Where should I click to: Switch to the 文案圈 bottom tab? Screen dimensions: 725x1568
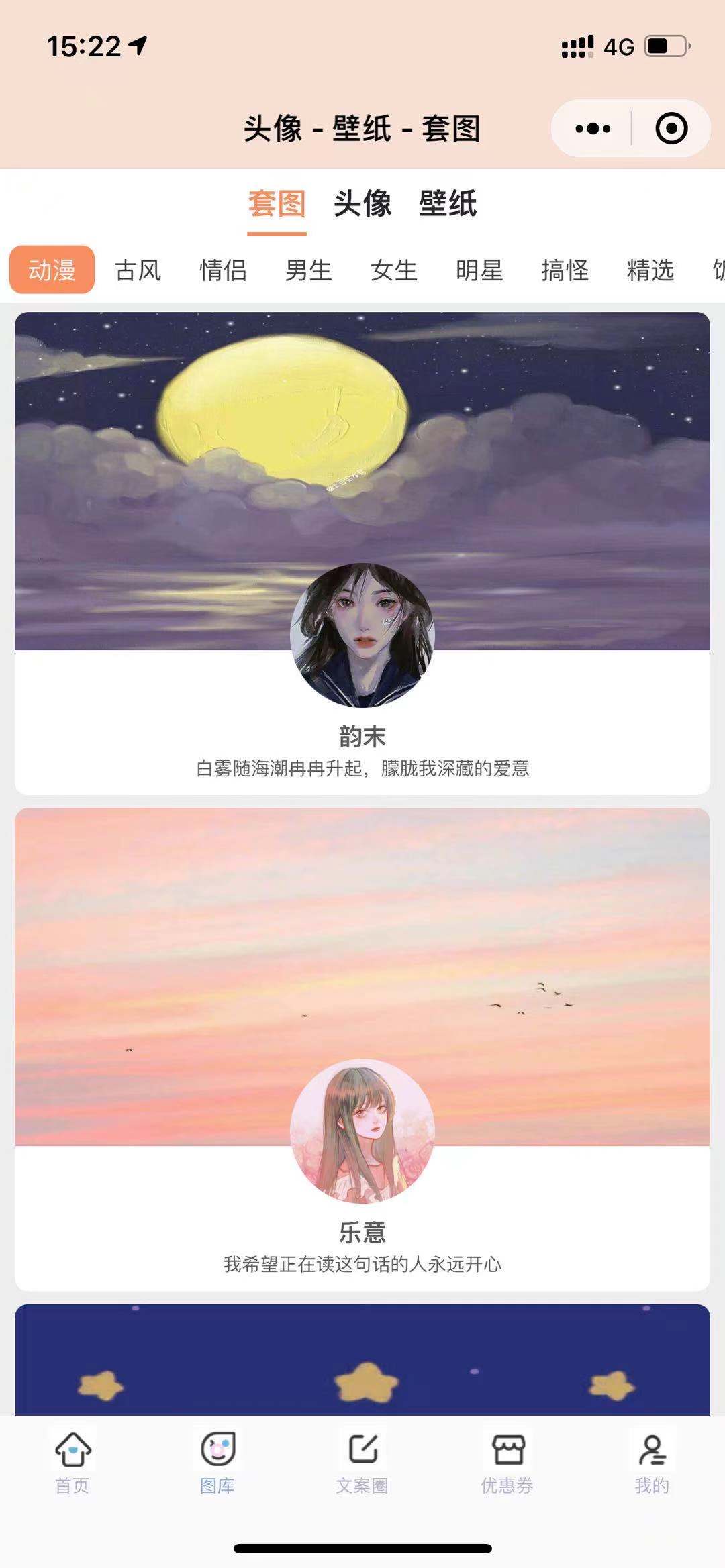pos(362,1461)
